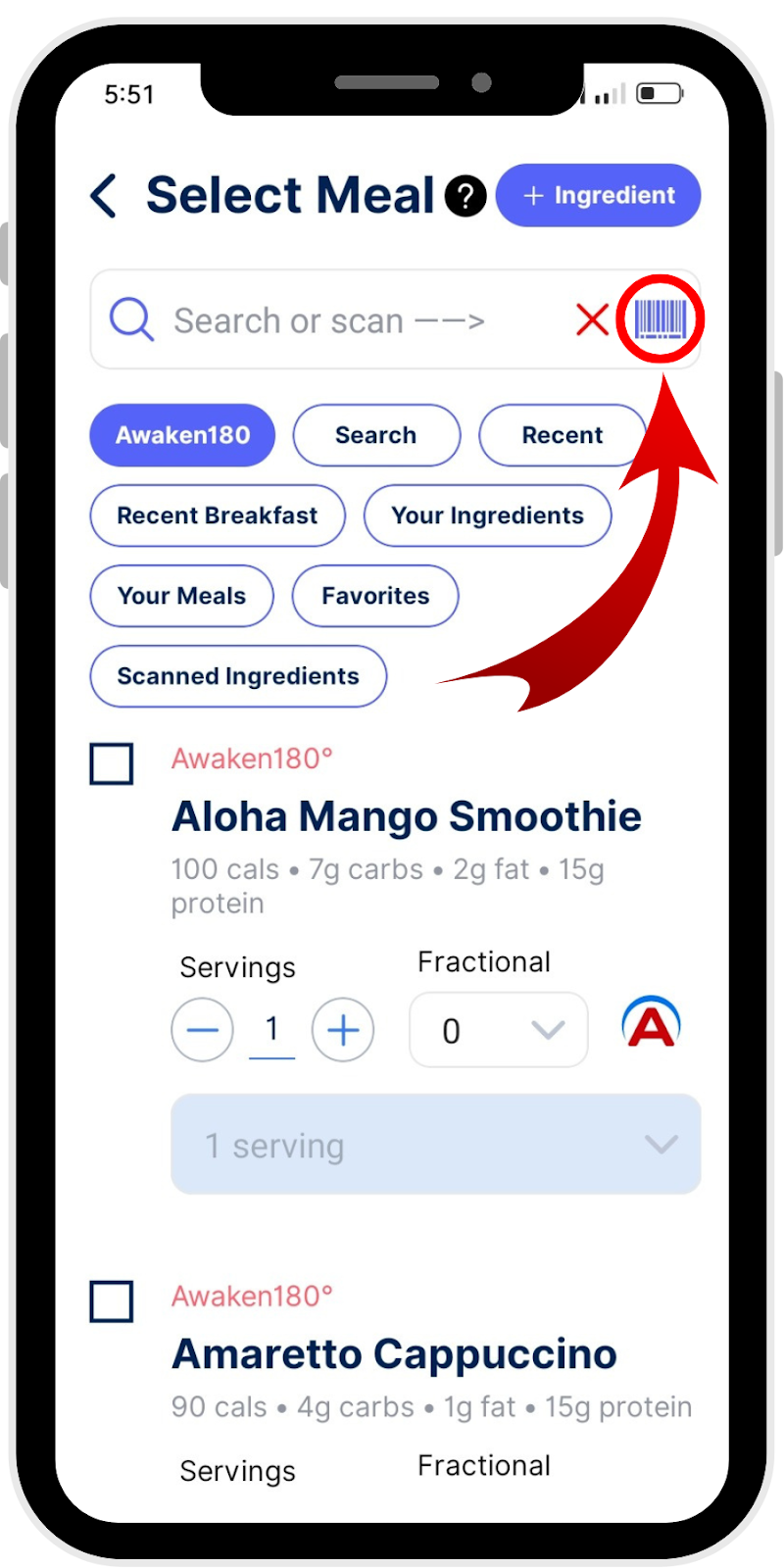Open the barcode scanner

point(660,318)
